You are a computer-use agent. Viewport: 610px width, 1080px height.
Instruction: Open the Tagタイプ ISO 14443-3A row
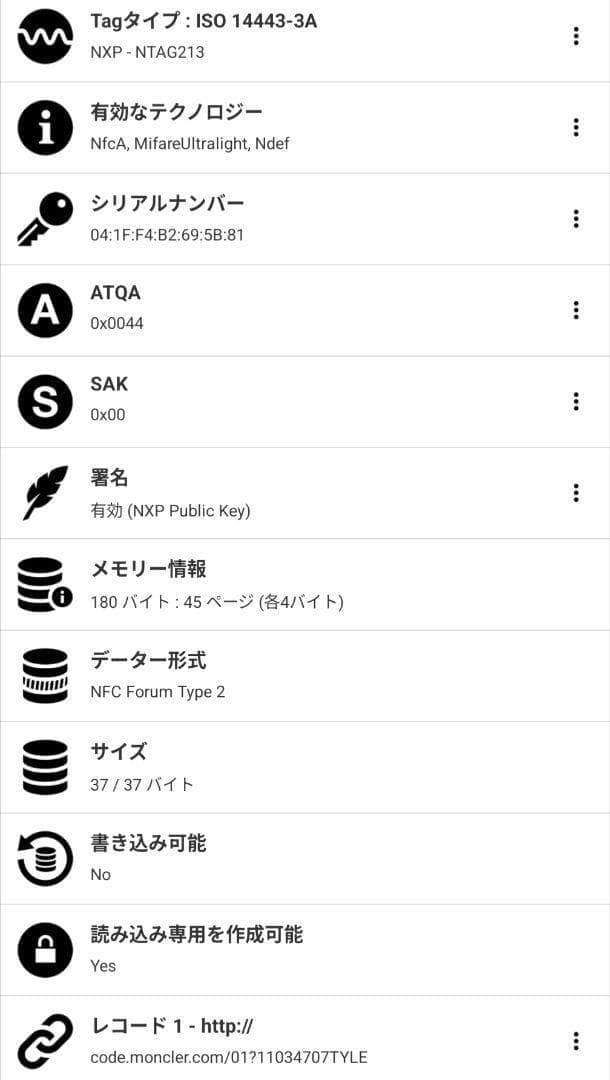pyautogui.click(x=280, y=36)
